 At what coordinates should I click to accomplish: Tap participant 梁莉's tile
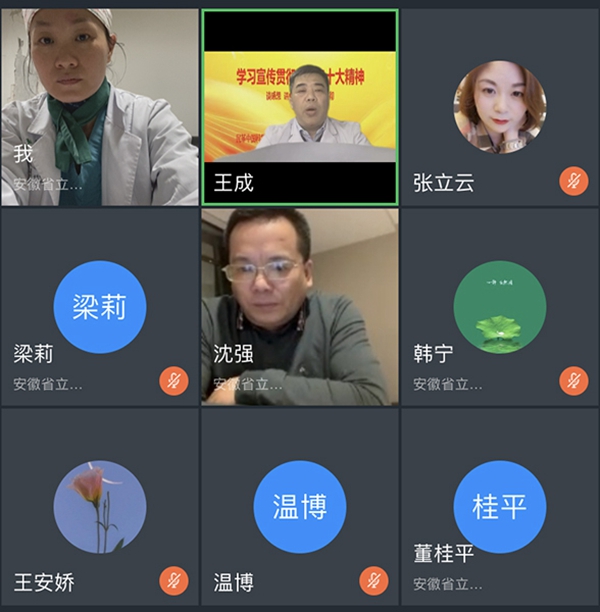click(x=100, y=306)
